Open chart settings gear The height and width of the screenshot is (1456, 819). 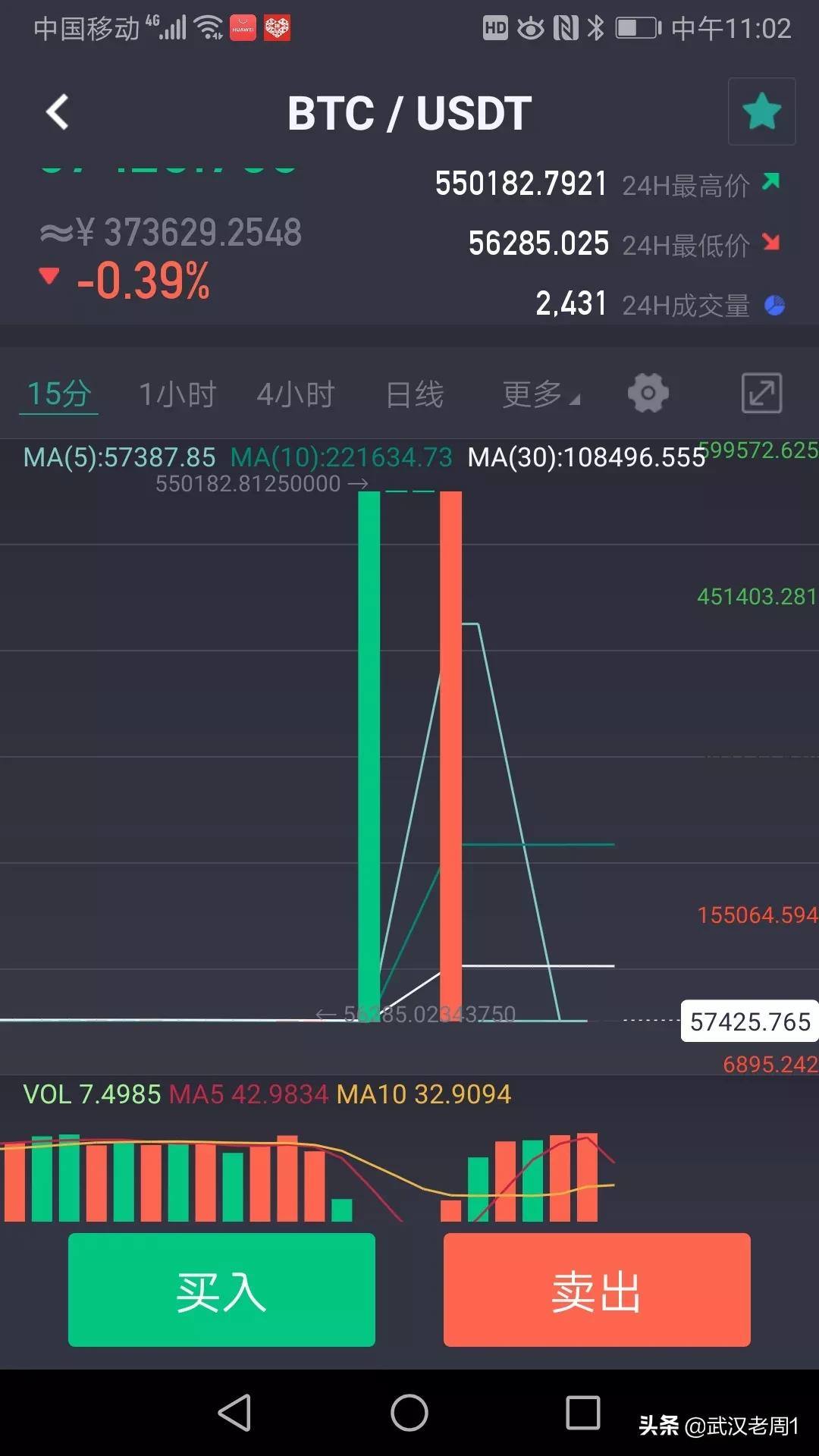[648, 393]
